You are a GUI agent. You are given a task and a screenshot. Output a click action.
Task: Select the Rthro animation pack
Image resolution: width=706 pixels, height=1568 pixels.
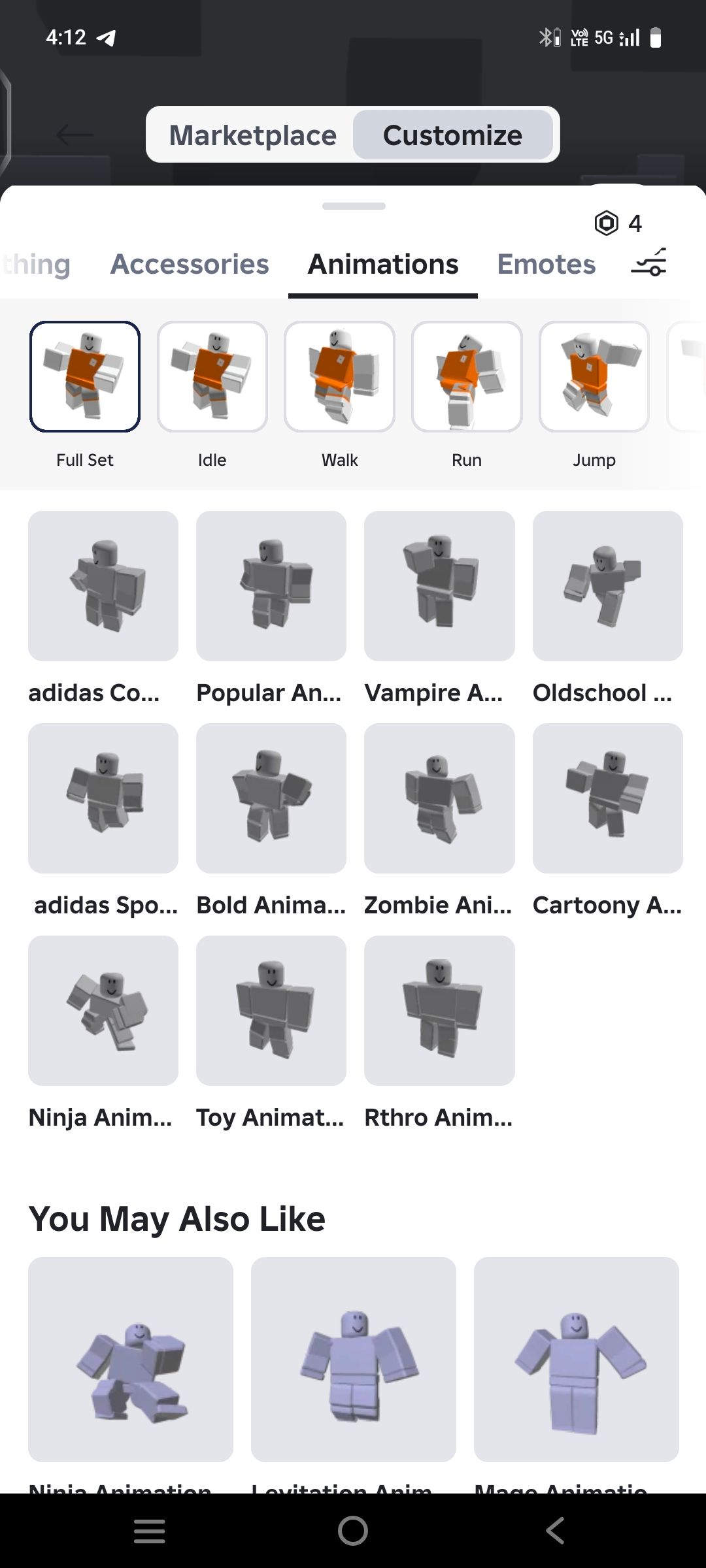click(439, 1011)
